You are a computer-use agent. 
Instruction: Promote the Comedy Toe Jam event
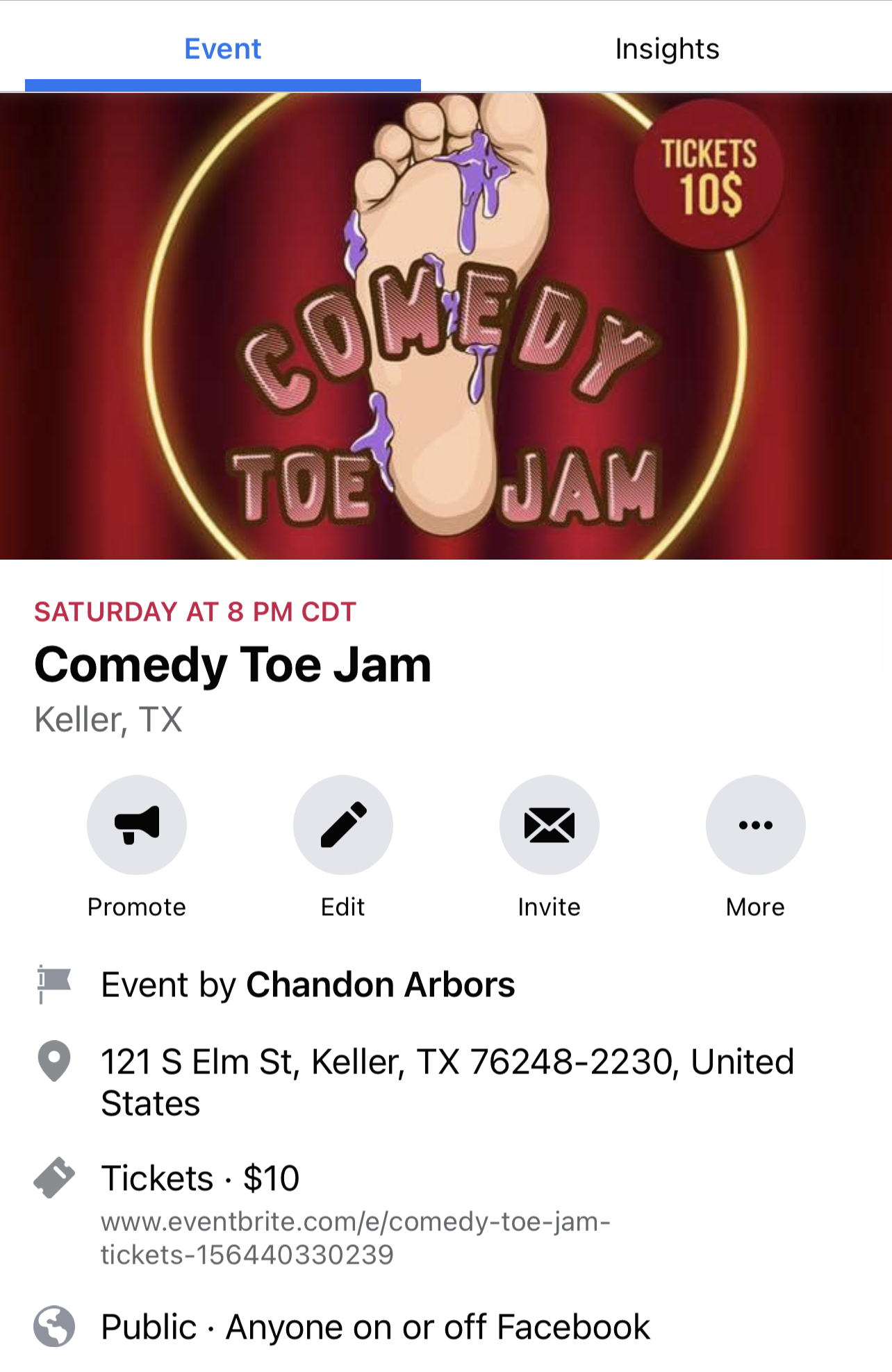[x=137, y=825]
